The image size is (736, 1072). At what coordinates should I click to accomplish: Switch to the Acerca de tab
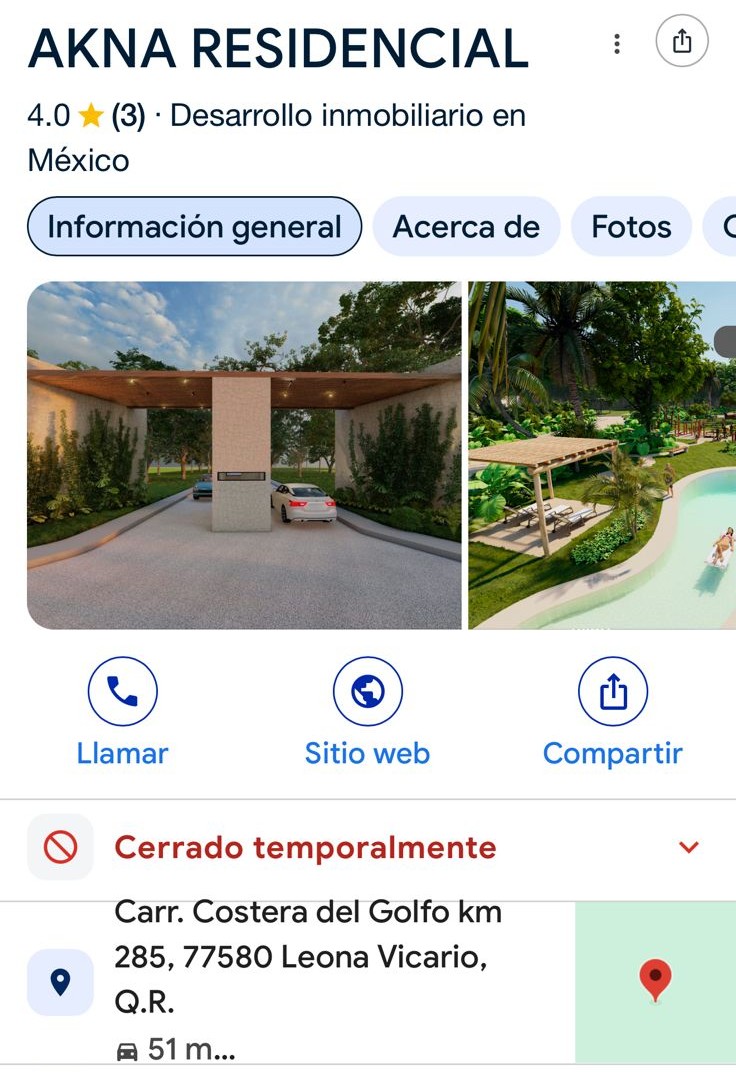point(466,227)
